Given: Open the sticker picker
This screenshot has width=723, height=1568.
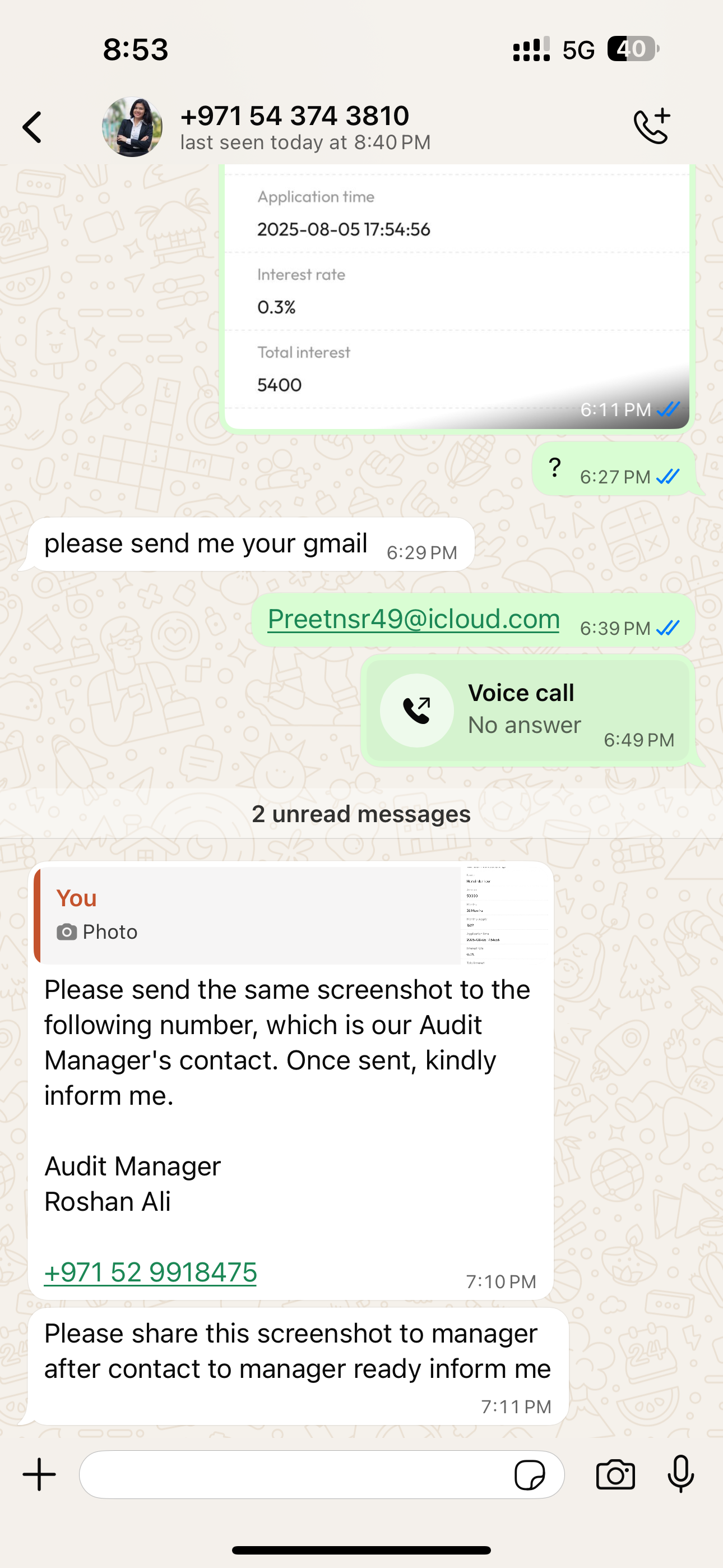Looking at the screenshot, I should pos(530,1475).
